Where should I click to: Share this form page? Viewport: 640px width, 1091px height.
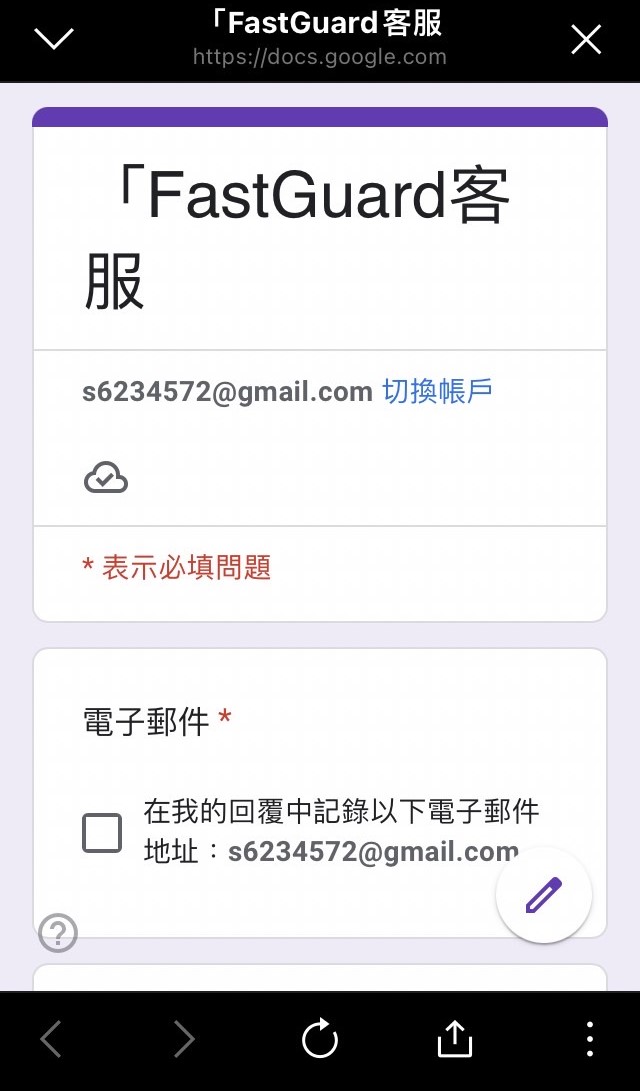coord(454,1040)
